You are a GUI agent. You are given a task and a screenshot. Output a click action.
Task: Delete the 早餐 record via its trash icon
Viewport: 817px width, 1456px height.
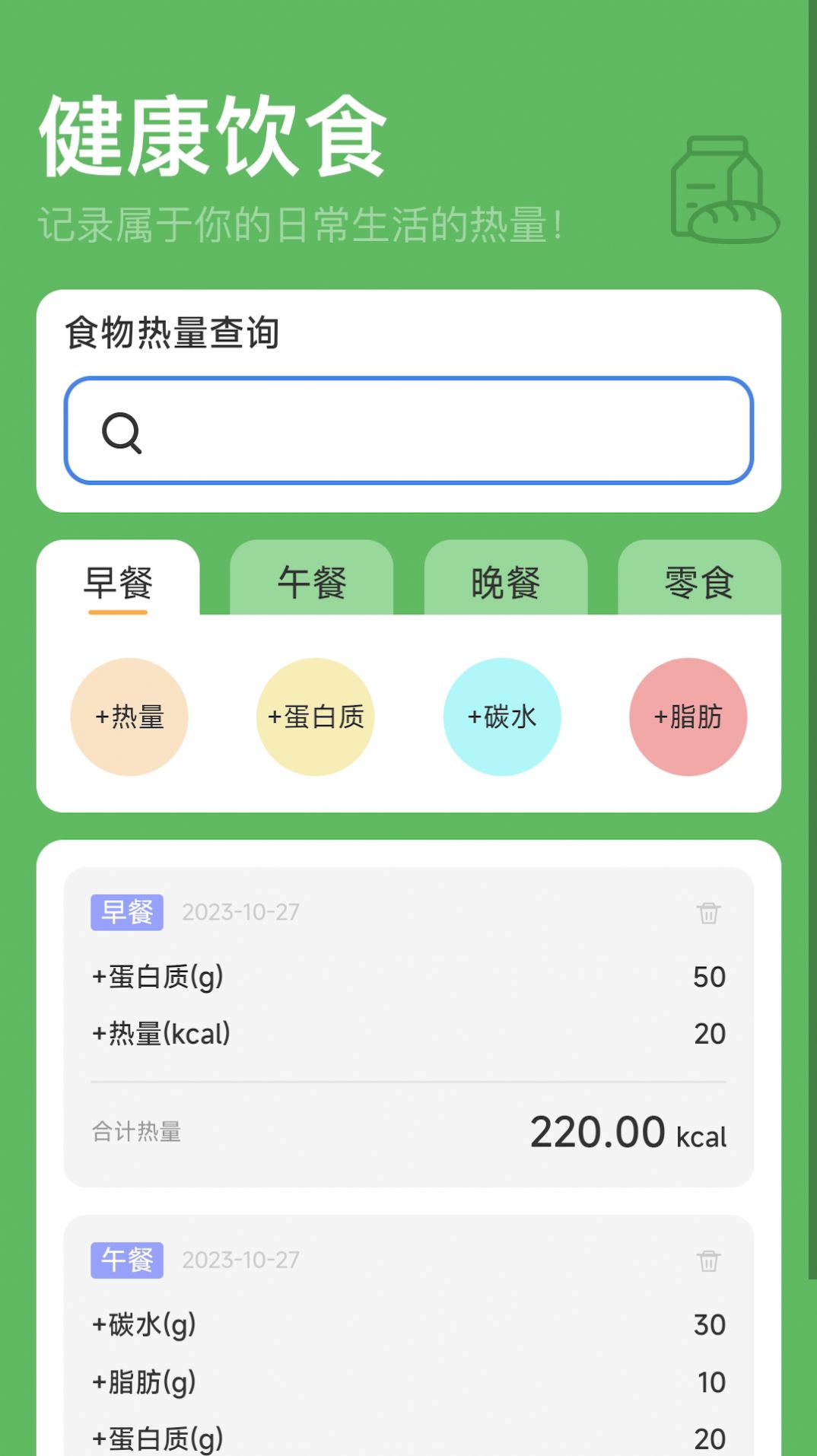tap(709, 912)
